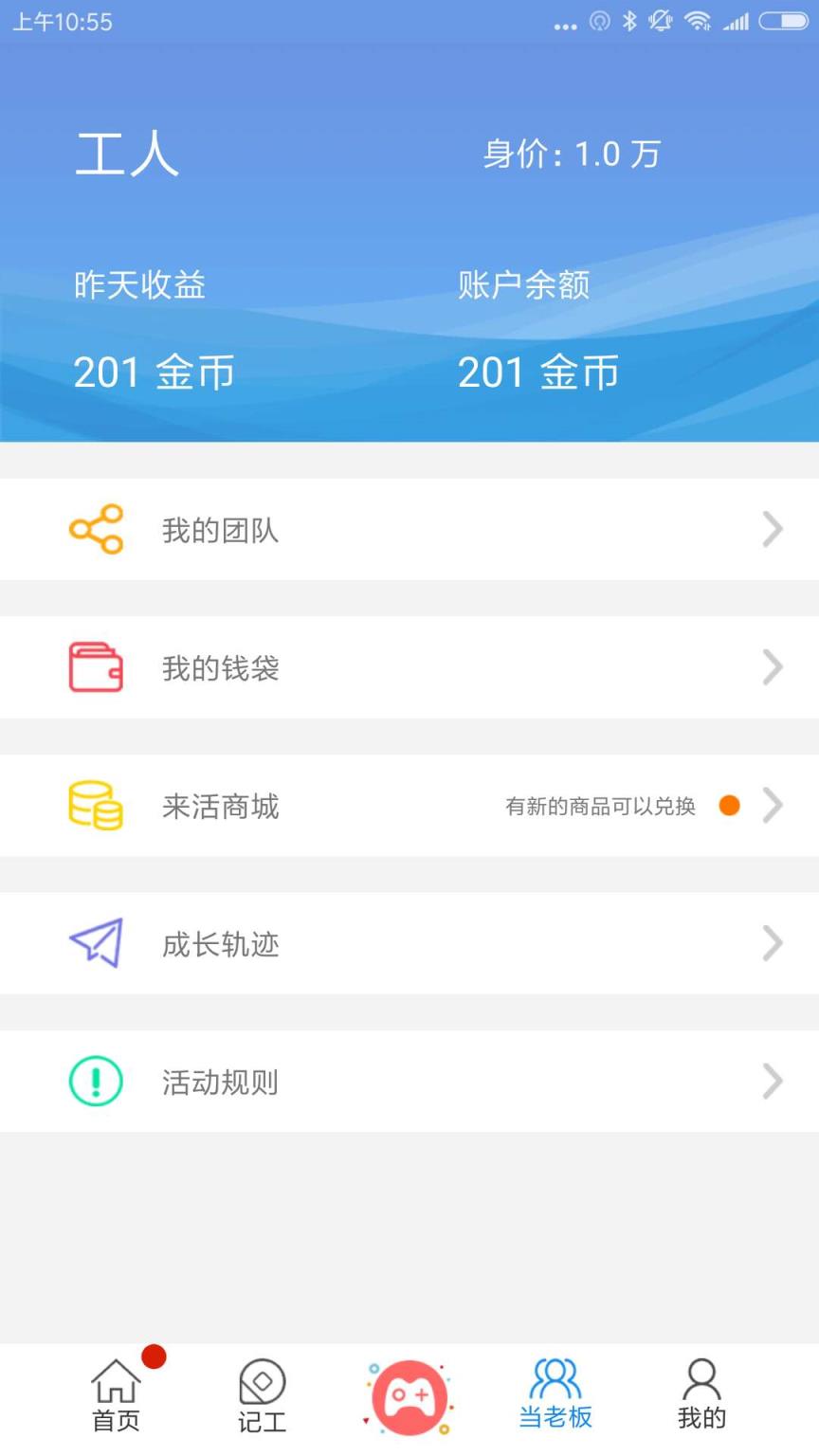The width and height of the screenshot is (819, 1456).
Task: Tap the share icon beside 我的团队
Action: [x=96, y=529]
